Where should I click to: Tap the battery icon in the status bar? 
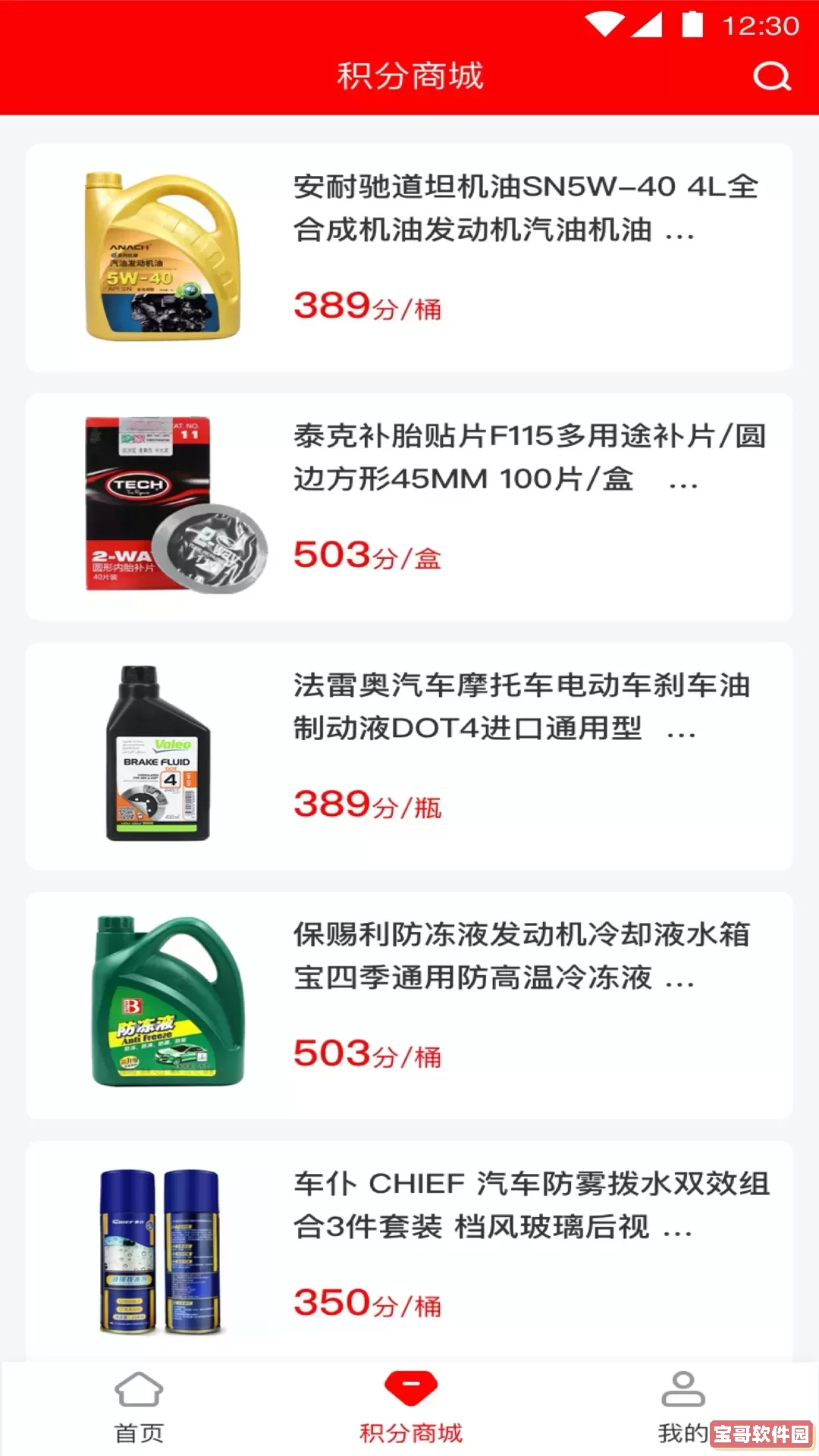click(692, 23)
